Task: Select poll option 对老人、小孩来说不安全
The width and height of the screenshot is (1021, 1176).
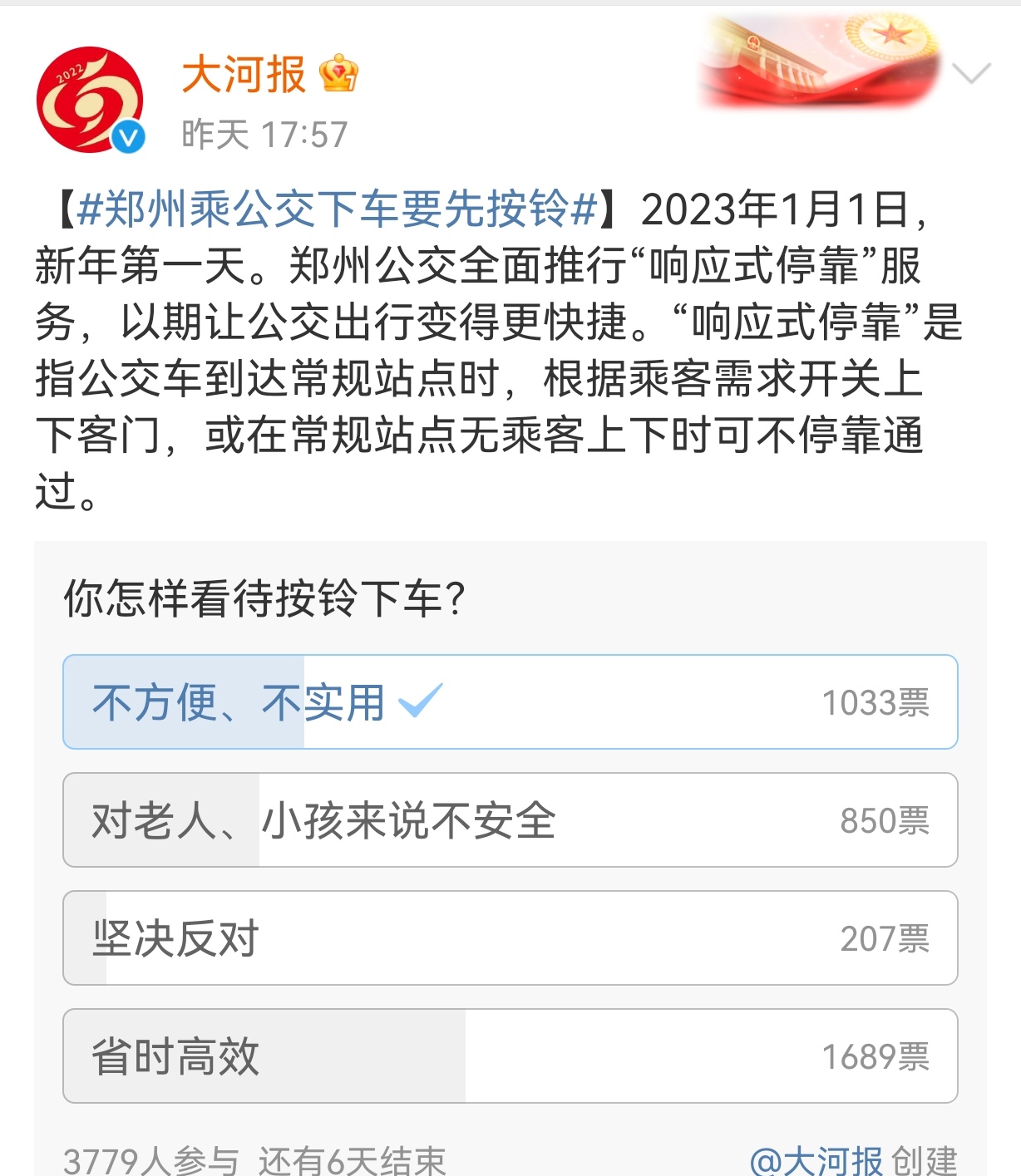Action: pyautogui.click(x=510, y=820)
